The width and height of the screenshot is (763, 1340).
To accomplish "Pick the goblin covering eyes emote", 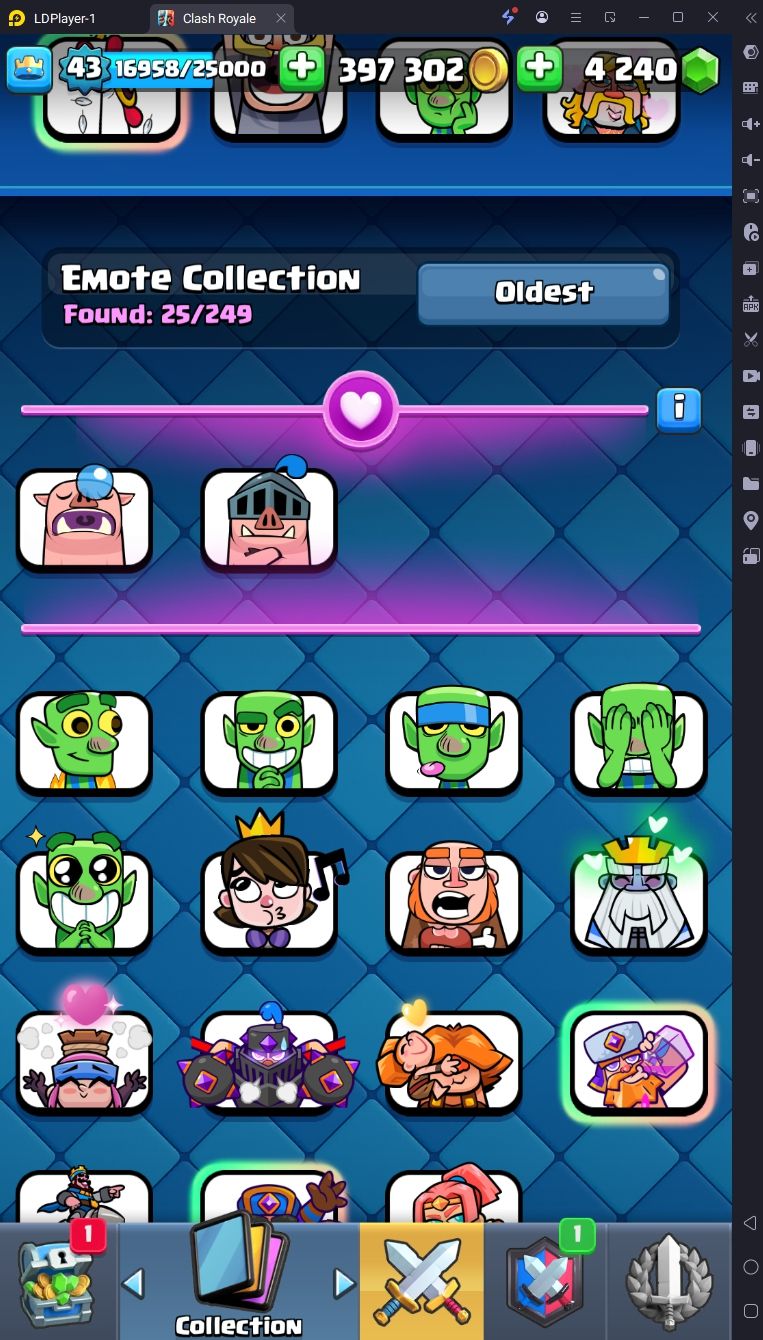I will [639, 742].
